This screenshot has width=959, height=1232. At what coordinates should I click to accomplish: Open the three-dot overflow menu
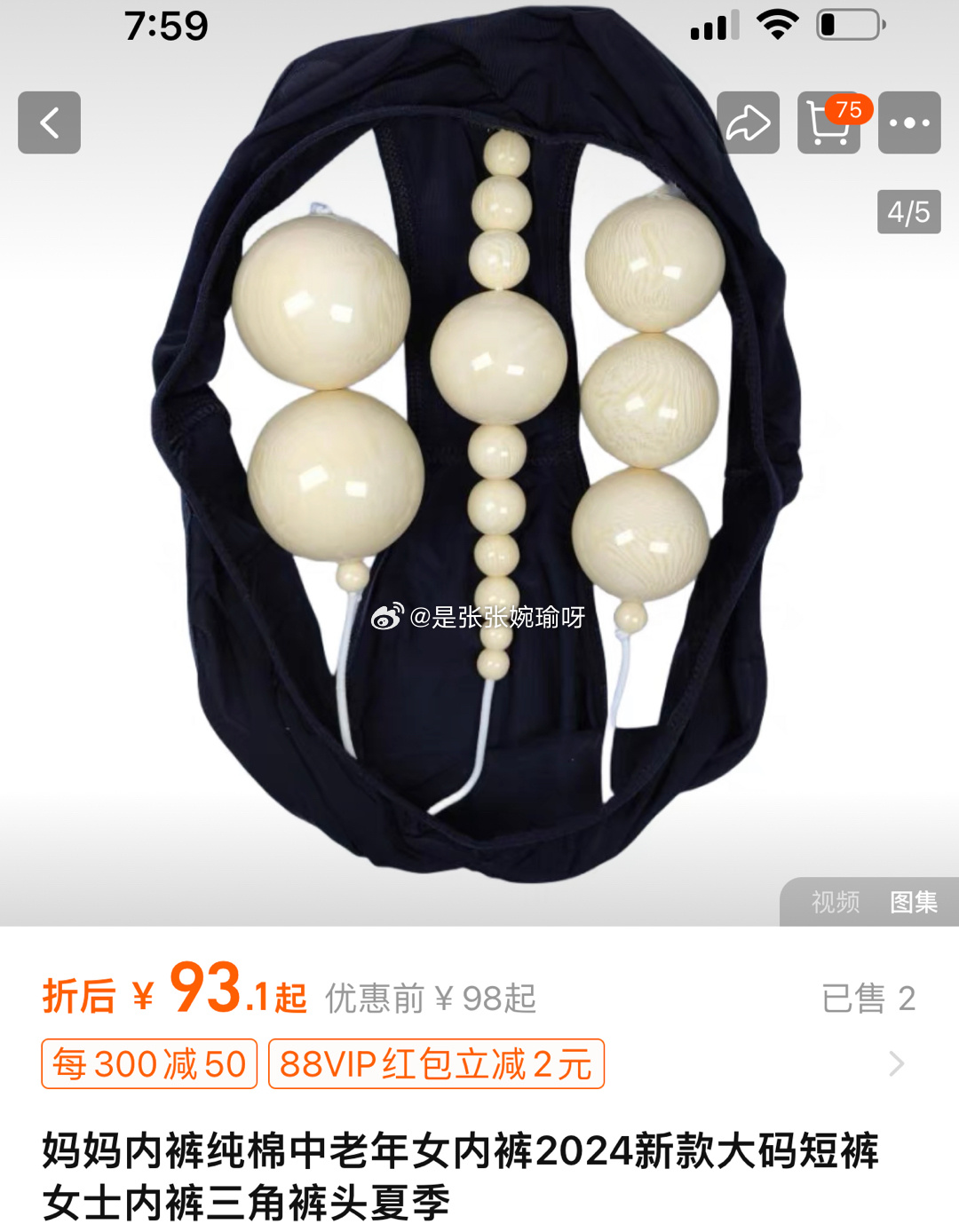click(x=908, y=122)
